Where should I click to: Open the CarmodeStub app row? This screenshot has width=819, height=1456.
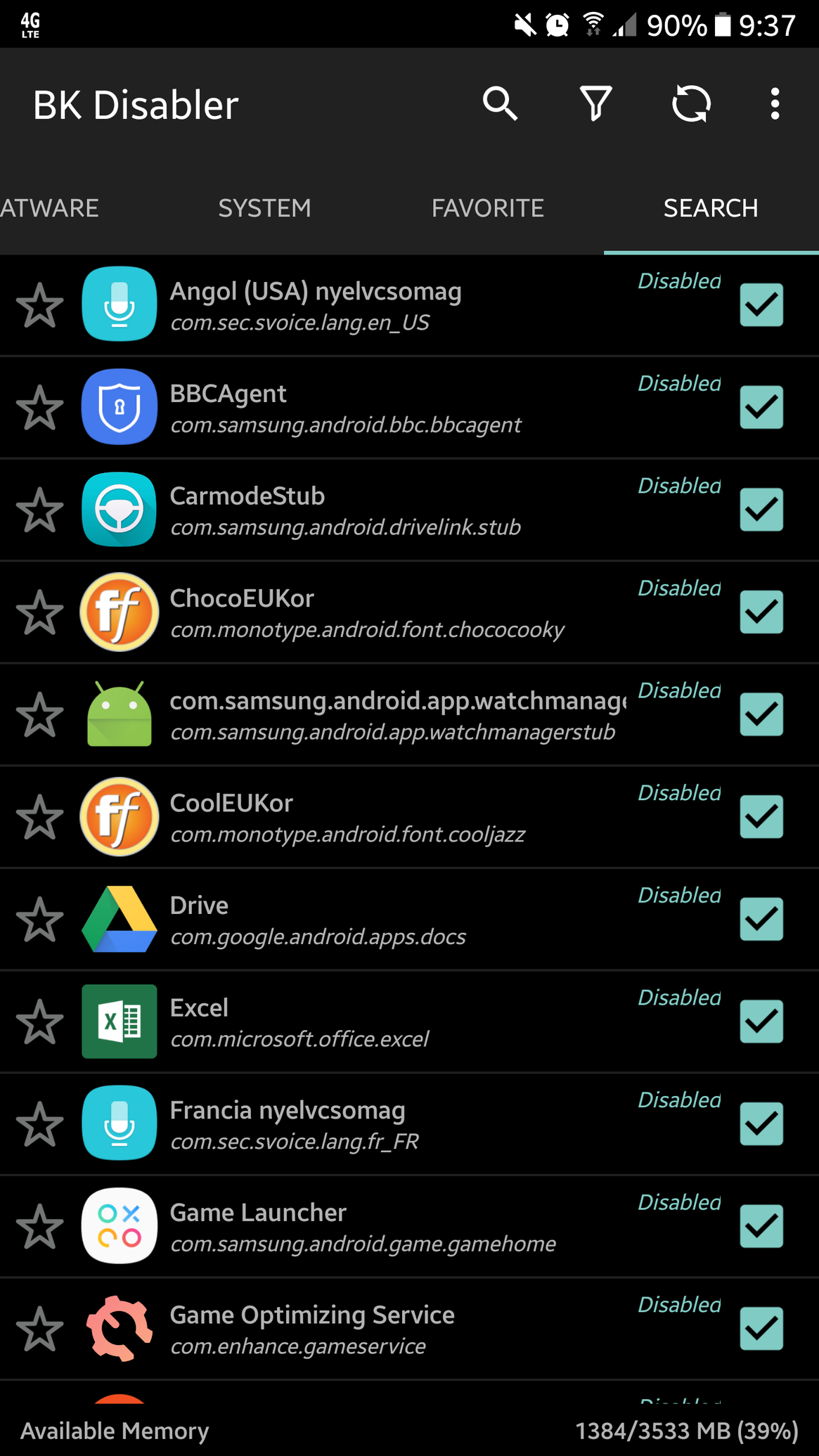click(x=409, y=510)
